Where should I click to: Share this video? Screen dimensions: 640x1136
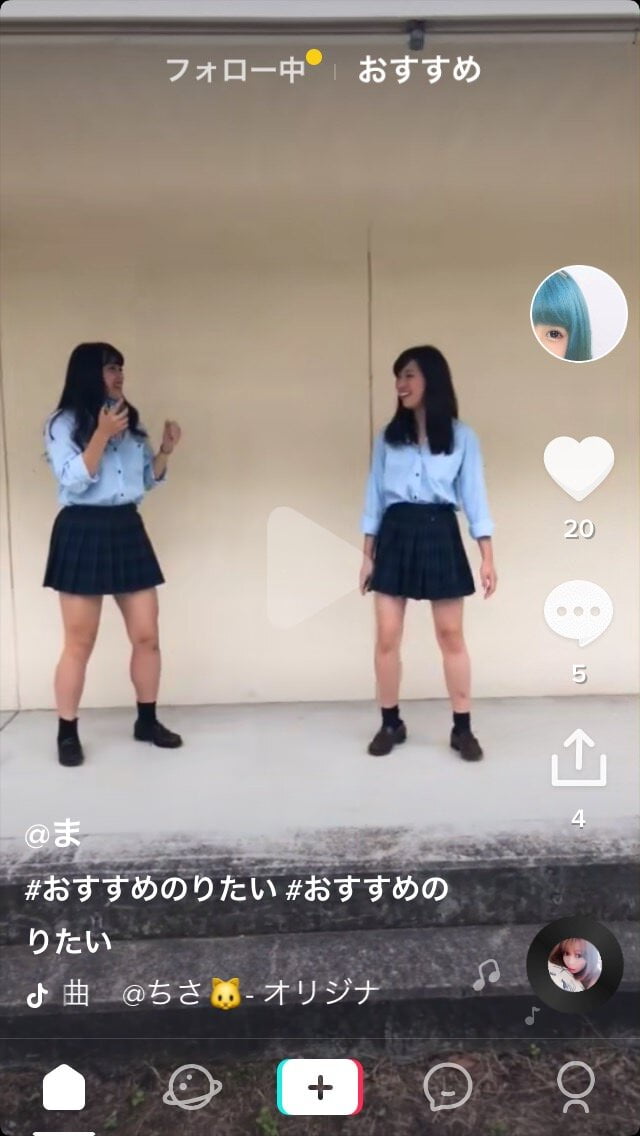(578, 759)
